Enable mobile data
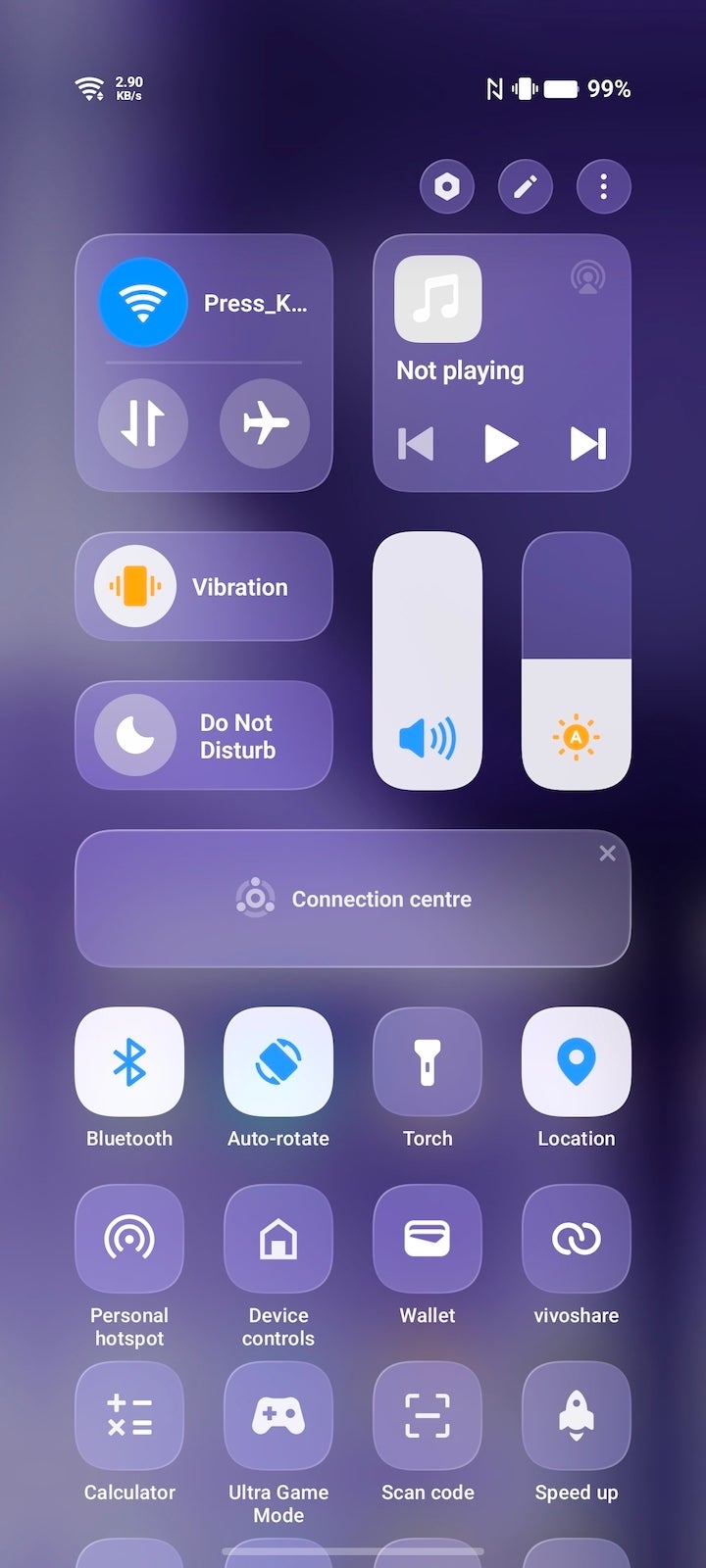 tap(143, 423)
